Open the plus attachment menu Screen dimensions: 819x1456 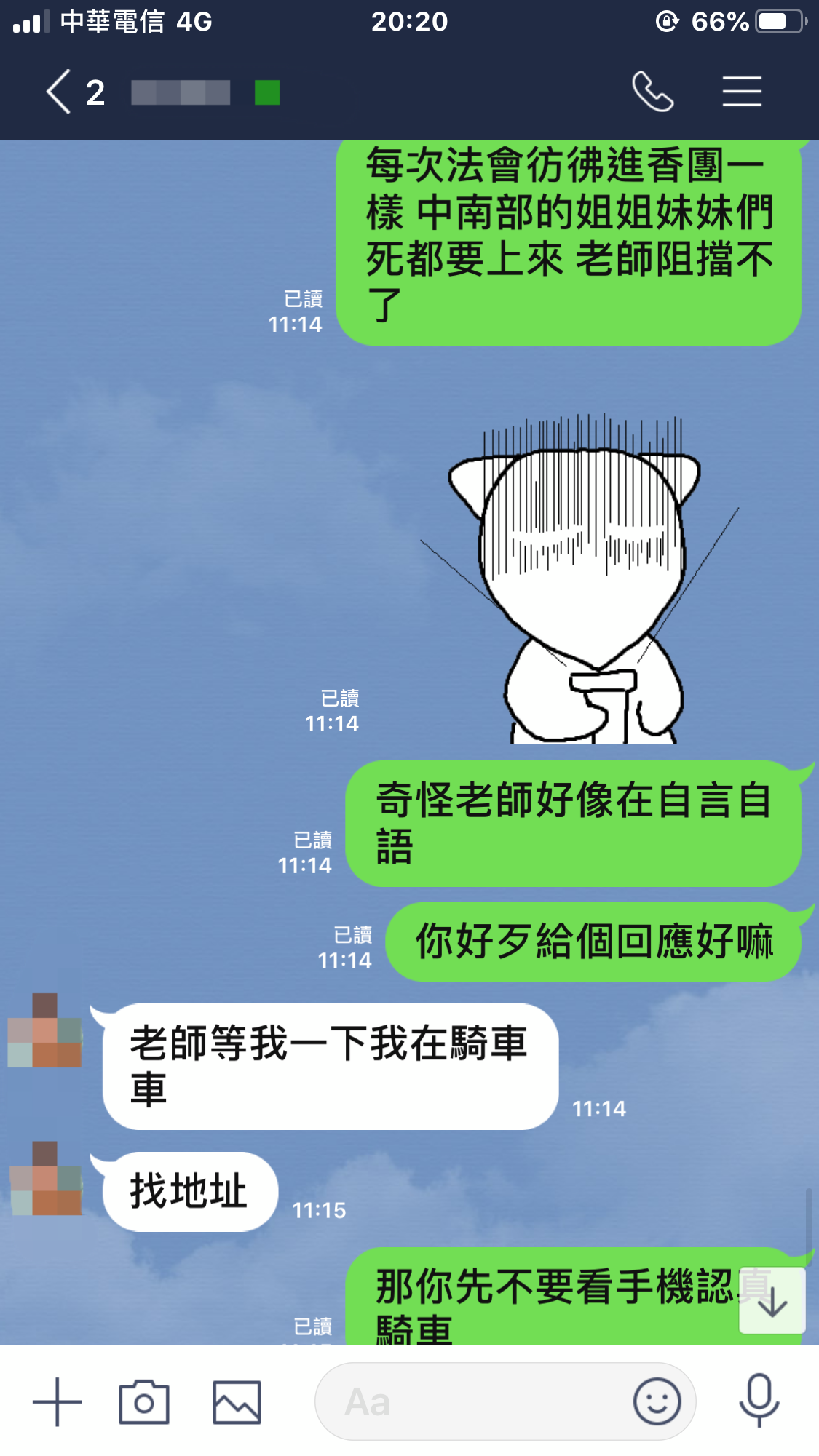[x=57, y=1402]
